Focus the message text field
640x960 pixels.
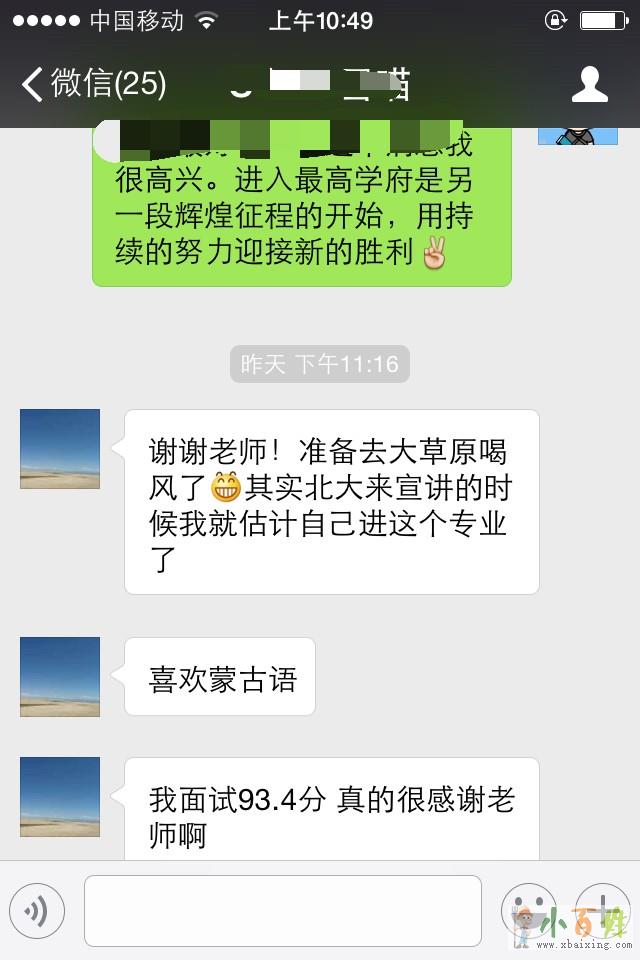[282, 911]
